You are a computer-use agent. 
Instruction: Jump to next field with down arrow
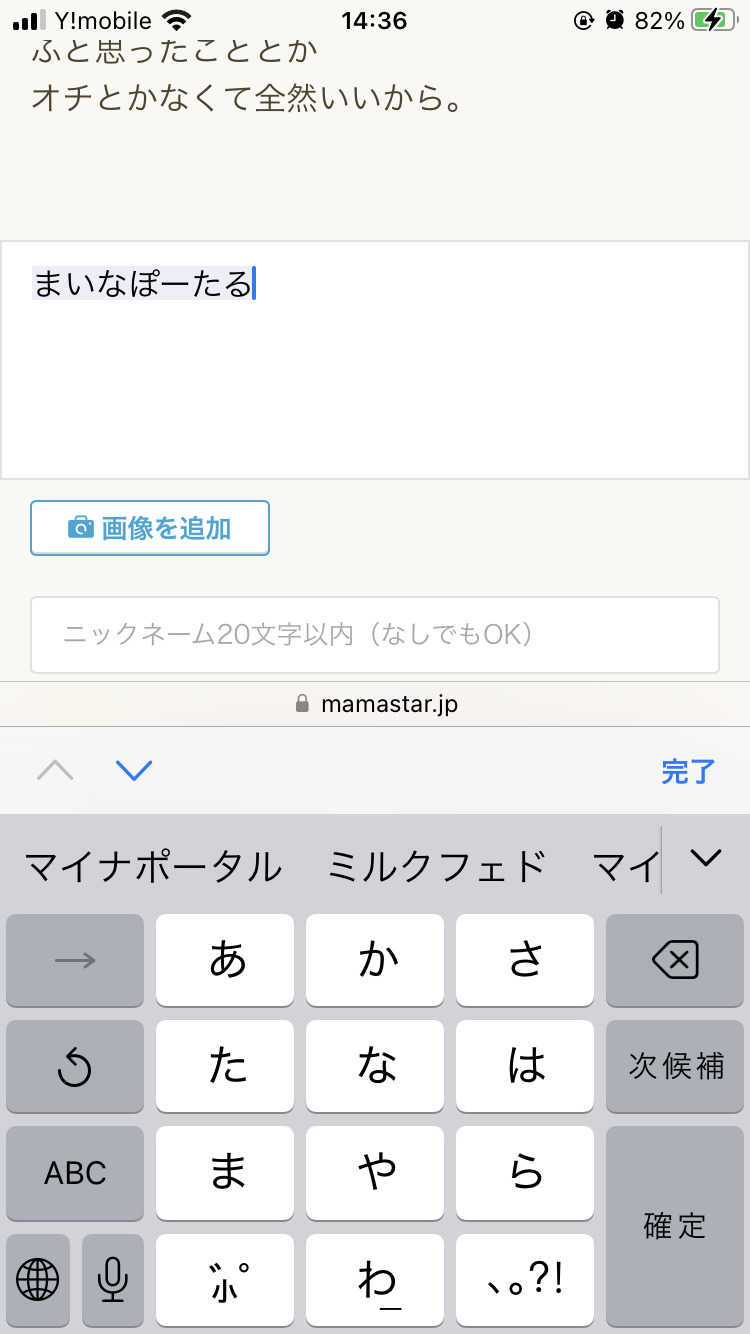[x=134, y=770]
